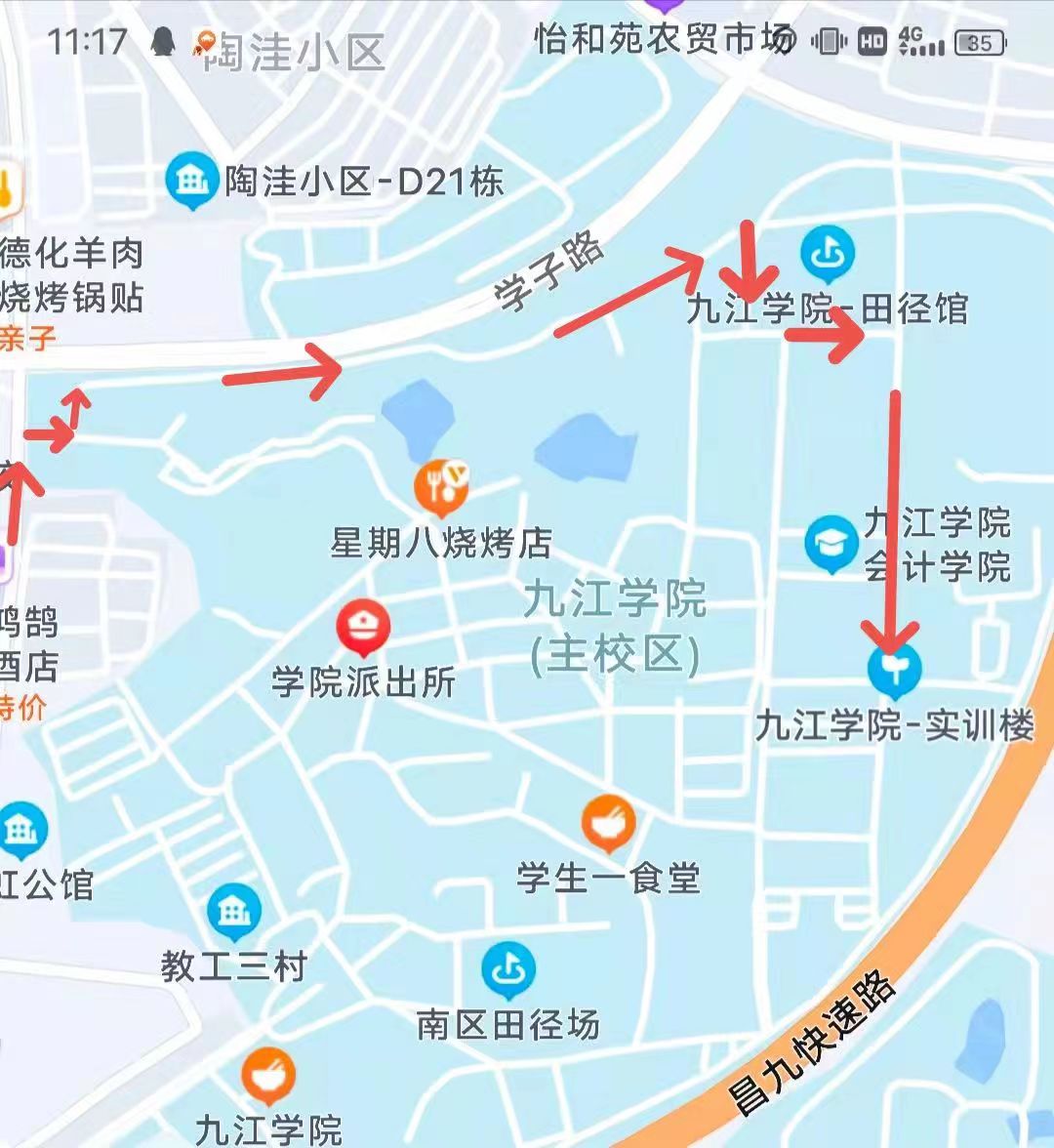
Task: Tap the 星期八烧烤店 restaurant marker
Action: coord(441,485)
